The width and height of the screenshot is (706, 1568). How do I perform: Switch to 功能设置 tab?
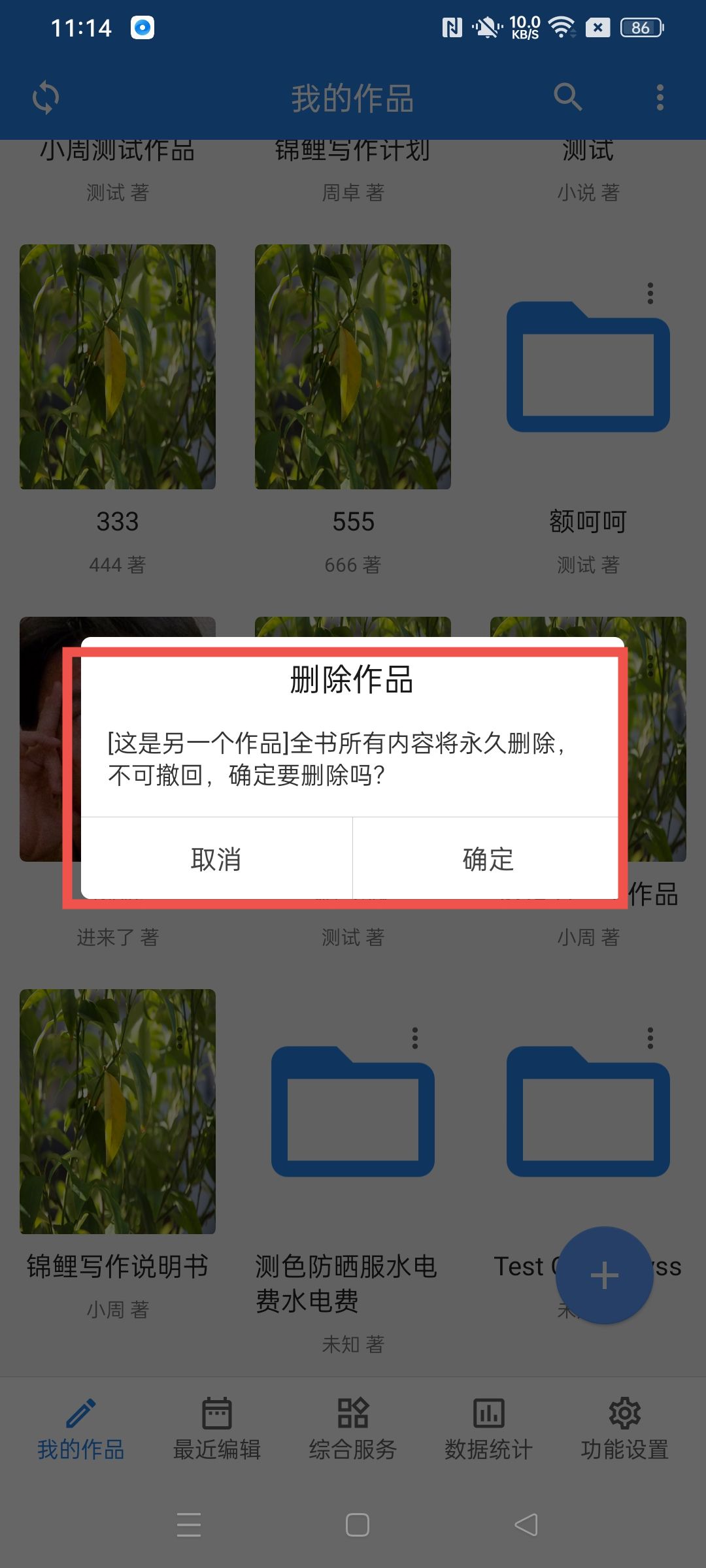tap(625, 1429)
